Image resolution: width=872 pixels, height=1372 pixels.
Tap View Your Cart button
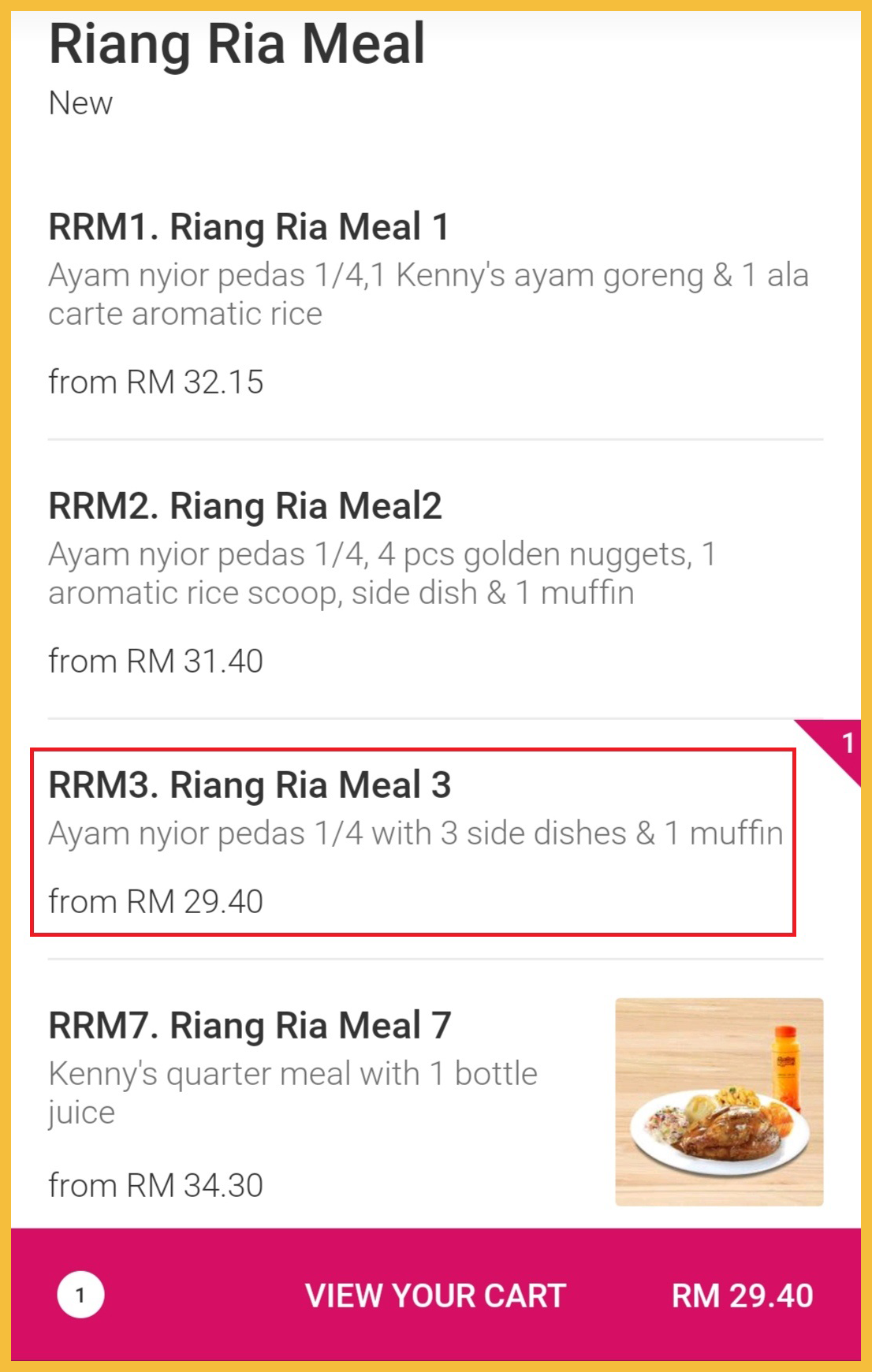point(435,1296)
